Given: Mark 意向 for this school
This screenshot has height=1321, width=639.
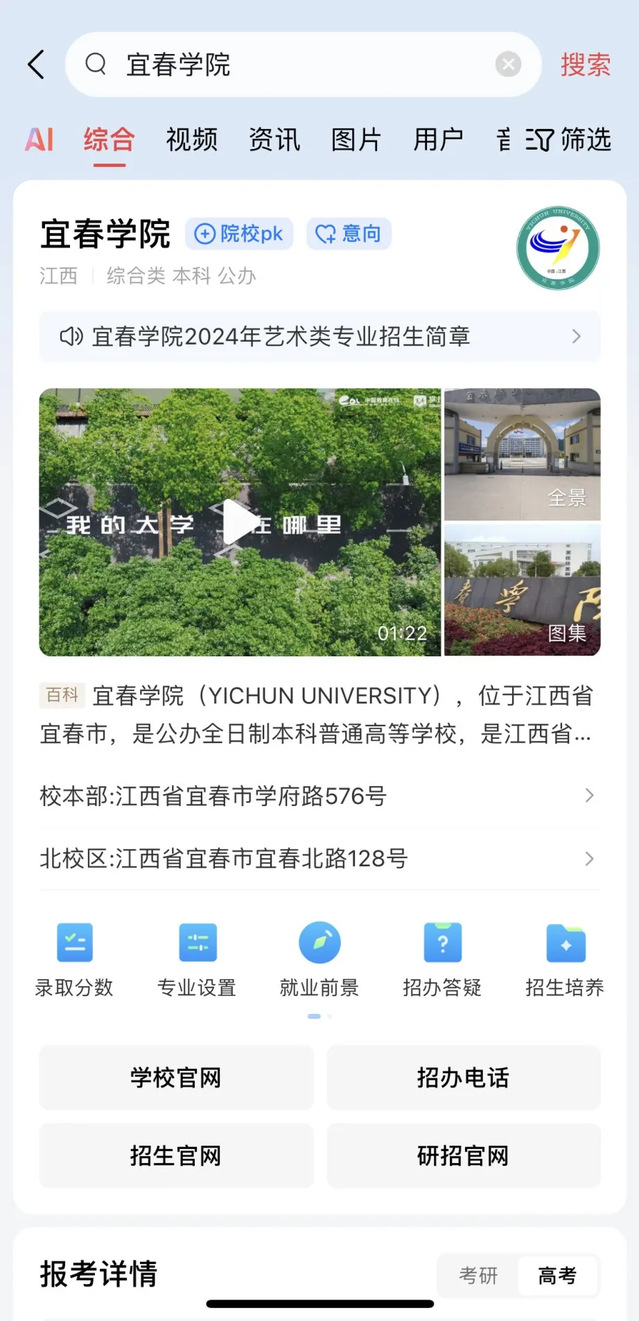Looking at the screenshot, I should pos(348,234).
